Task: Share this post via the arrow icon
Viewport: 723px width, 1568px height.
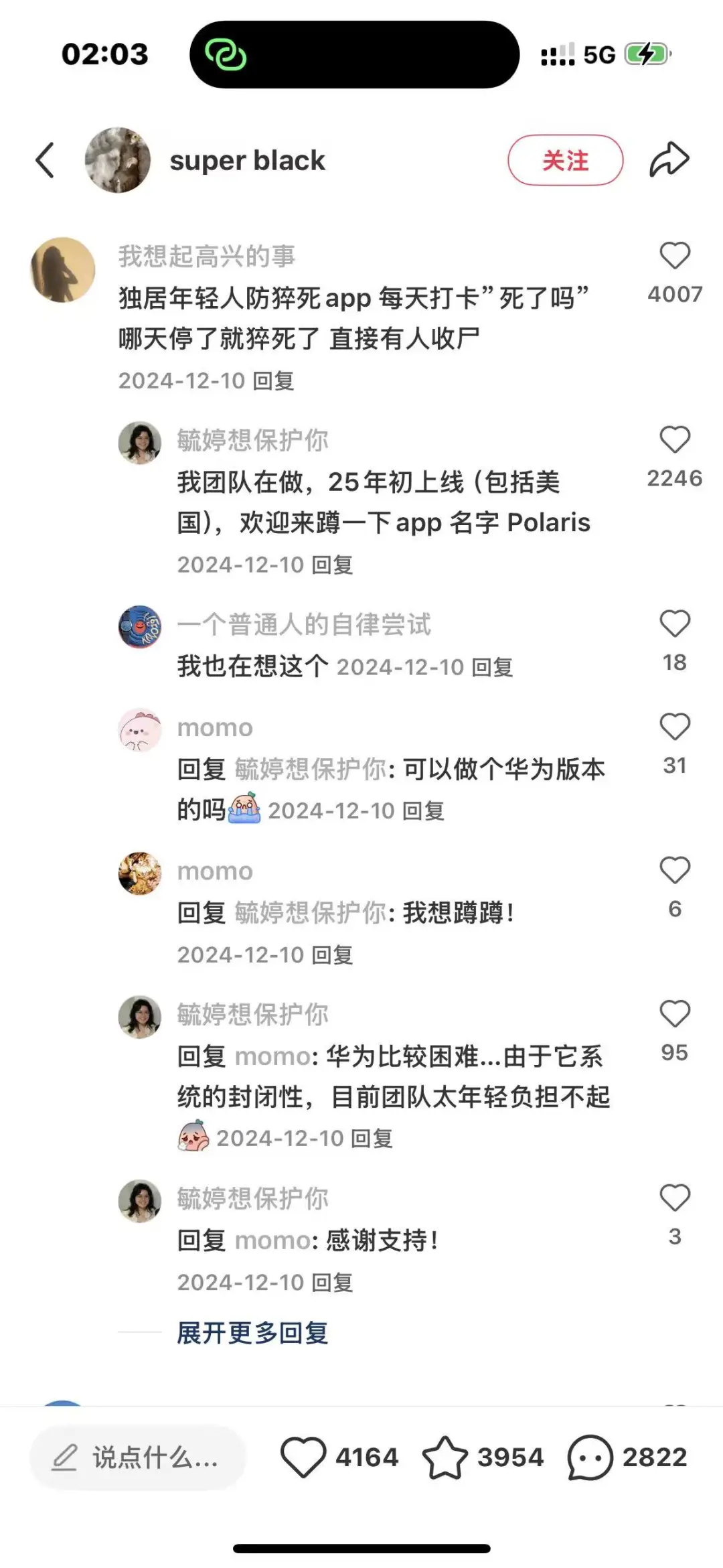Action: pyautogui.click(x=669, y=161)
